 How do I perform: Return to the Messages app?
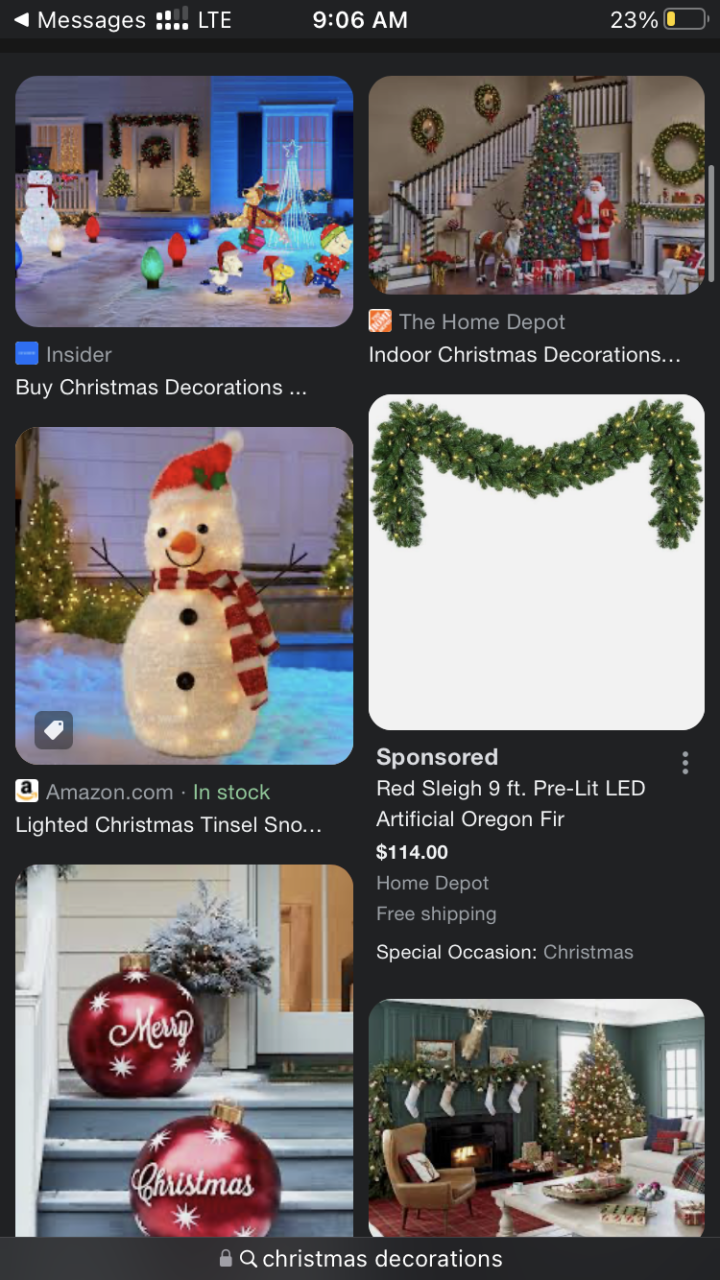78,20
